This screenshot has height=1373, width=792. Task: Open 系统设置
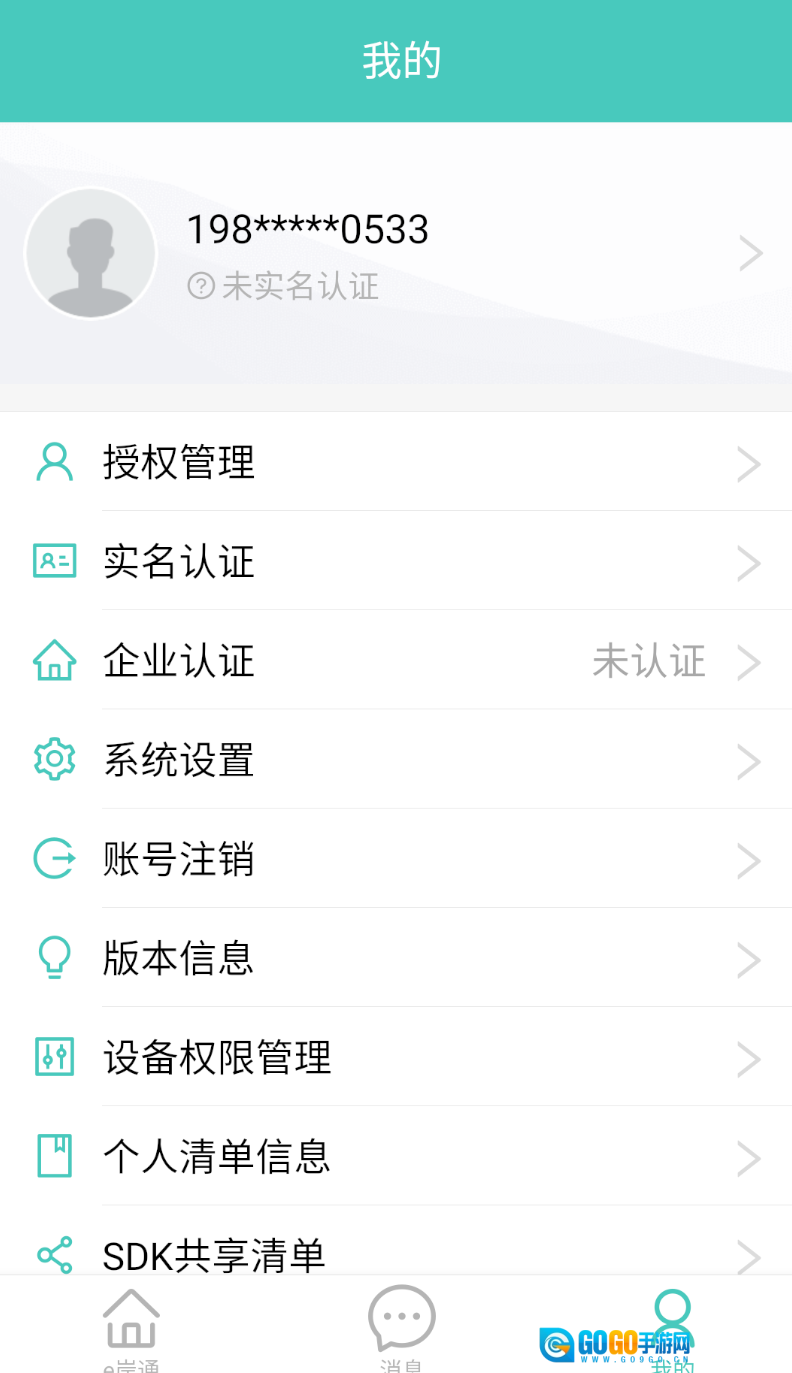(396, 761)
